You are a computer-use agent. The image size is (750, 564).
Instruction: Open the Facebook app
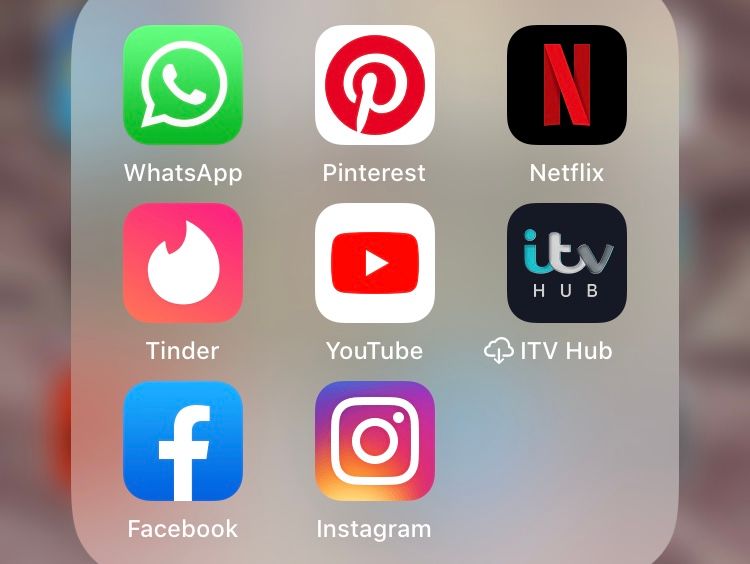(x=183, y=441)
